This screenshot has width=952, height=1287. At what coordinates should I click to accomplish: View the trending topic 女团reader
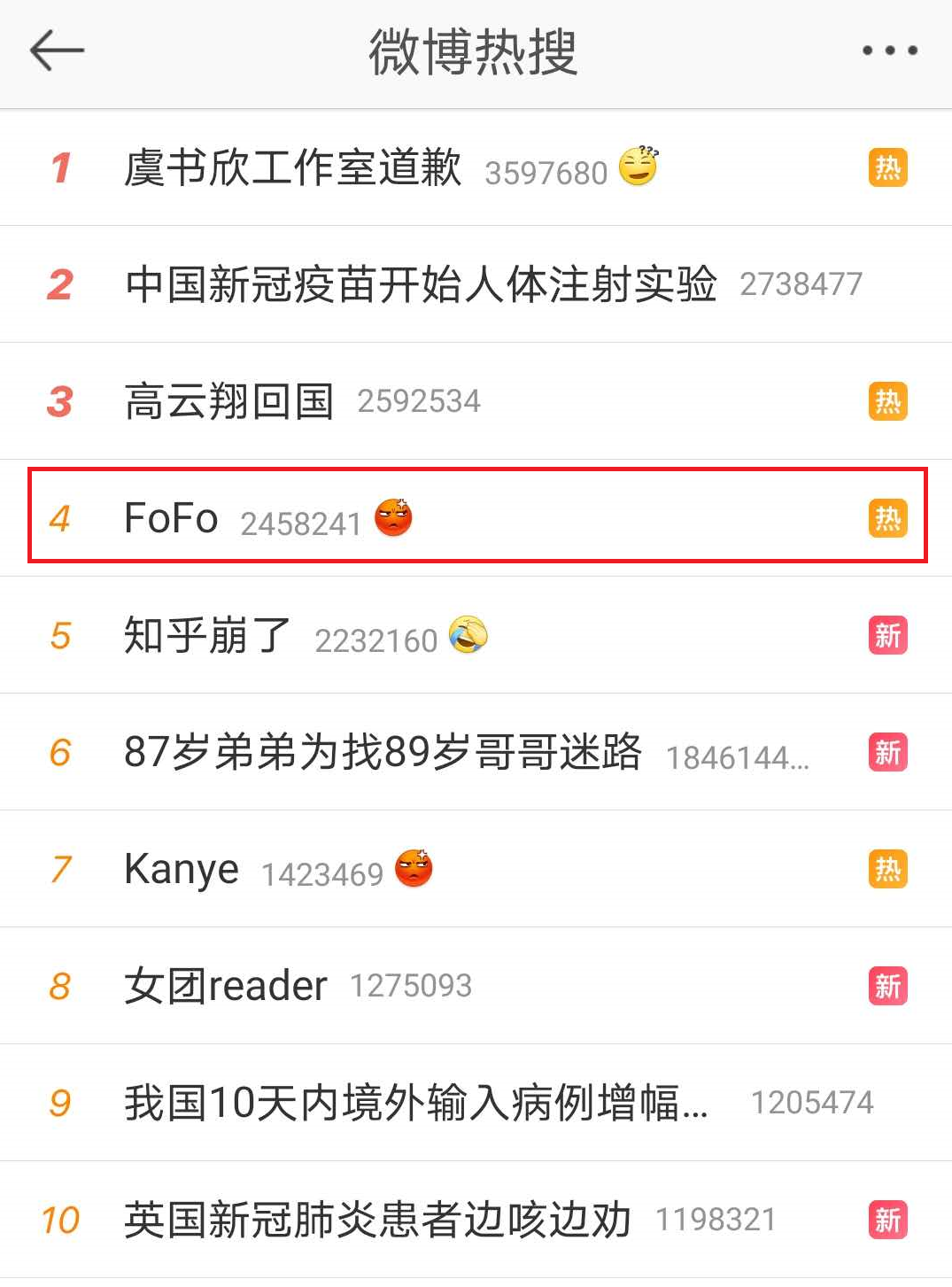point(226,986)
